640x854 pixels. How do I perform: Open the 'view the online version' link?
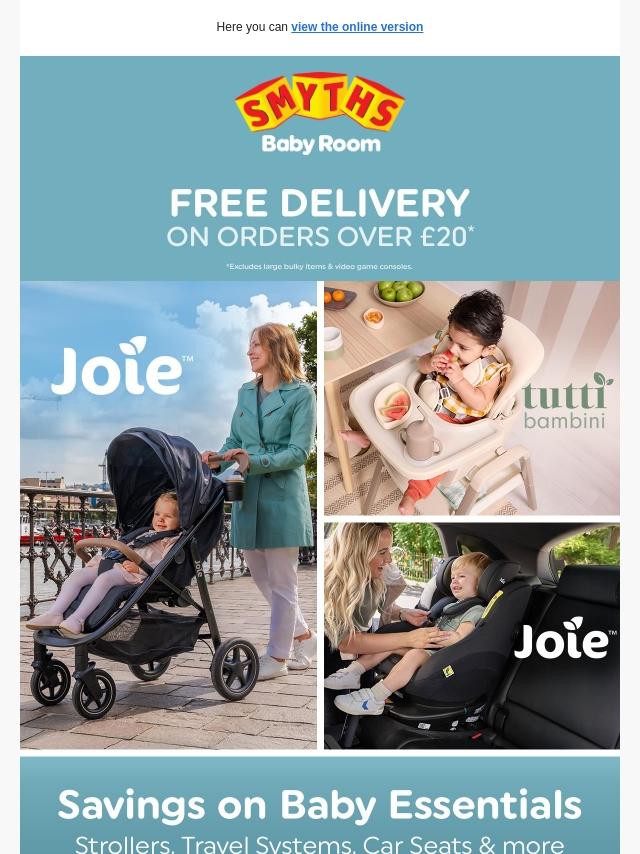tap(357, 27)
